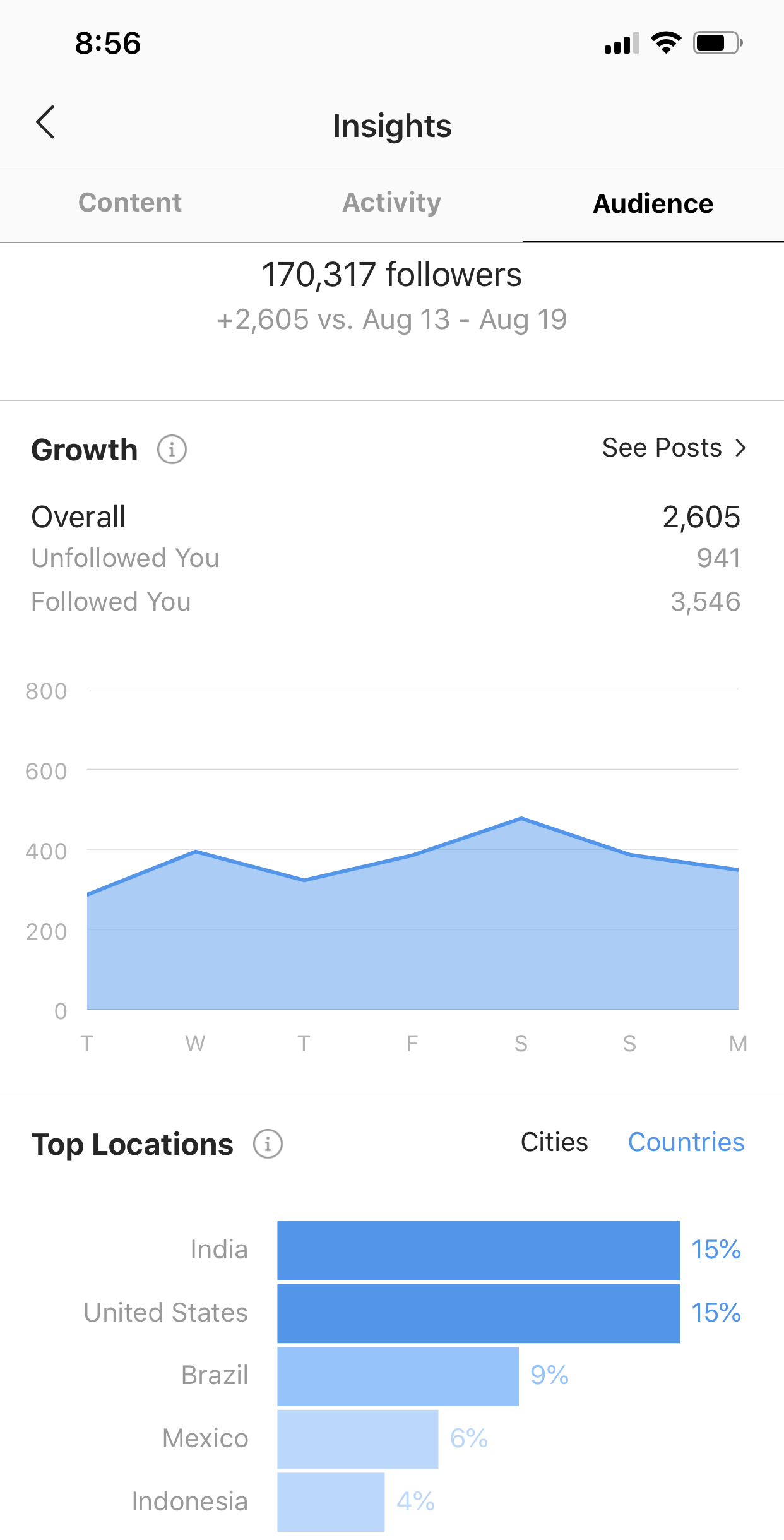
Task: Show top locations by Cities
Action: click(554, 1142)
